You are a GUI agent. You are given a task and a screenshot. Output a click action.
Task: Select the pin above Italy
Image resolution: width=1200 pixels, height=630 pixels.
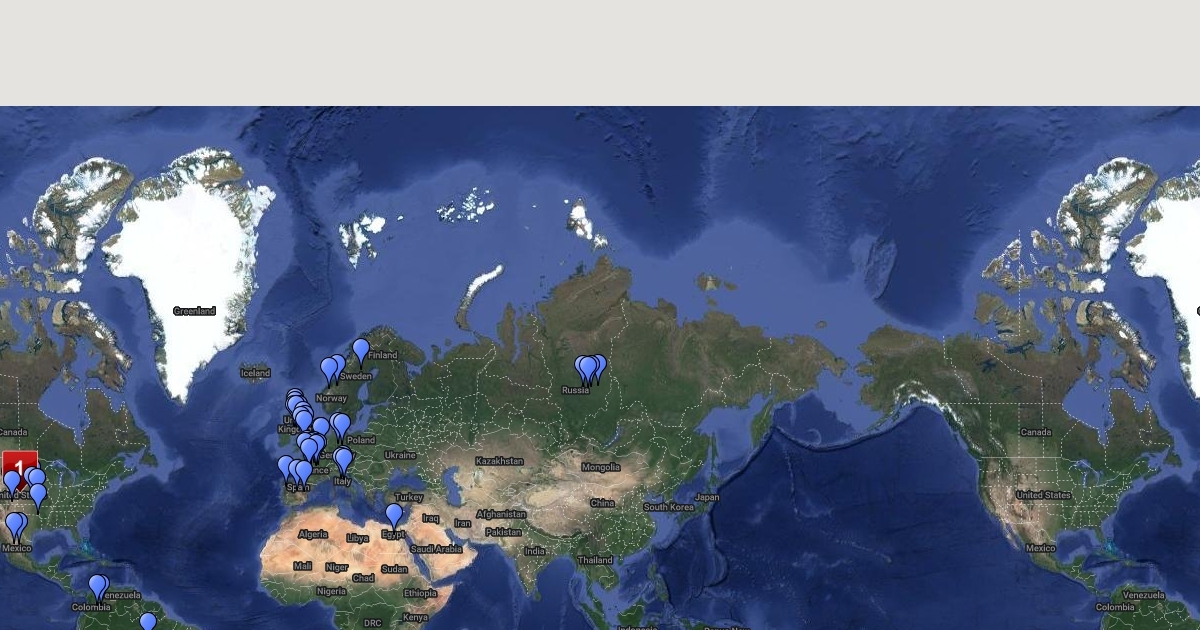point(343,459)
